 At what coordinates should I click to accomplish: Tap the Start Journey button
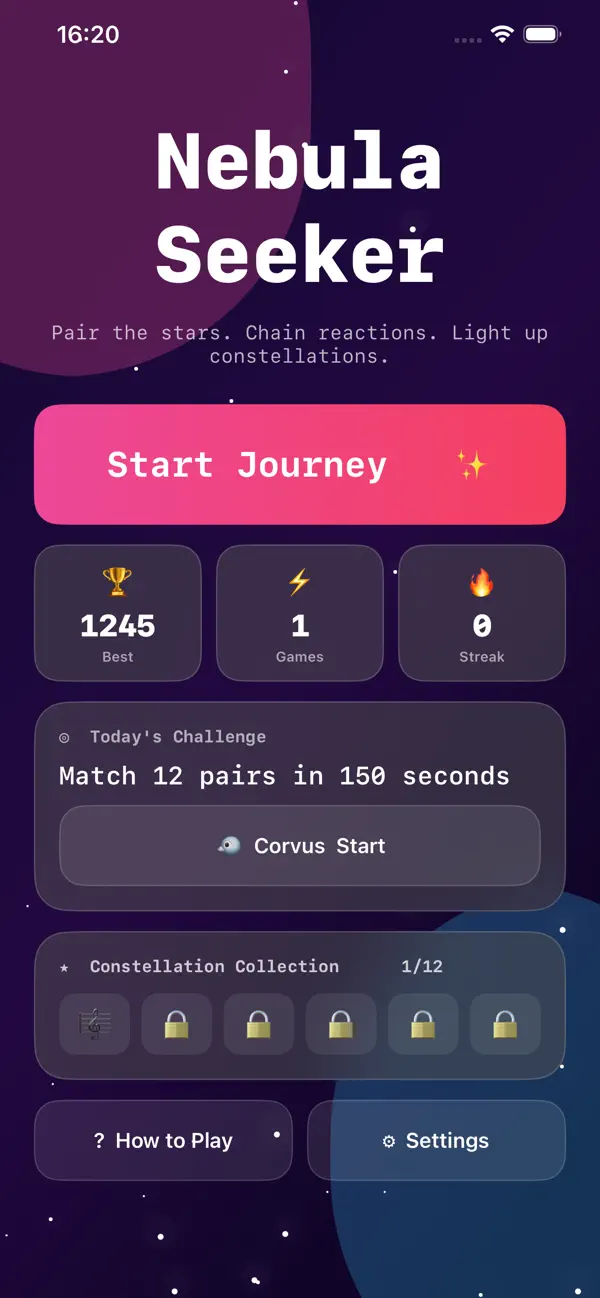tap(300, 465)
